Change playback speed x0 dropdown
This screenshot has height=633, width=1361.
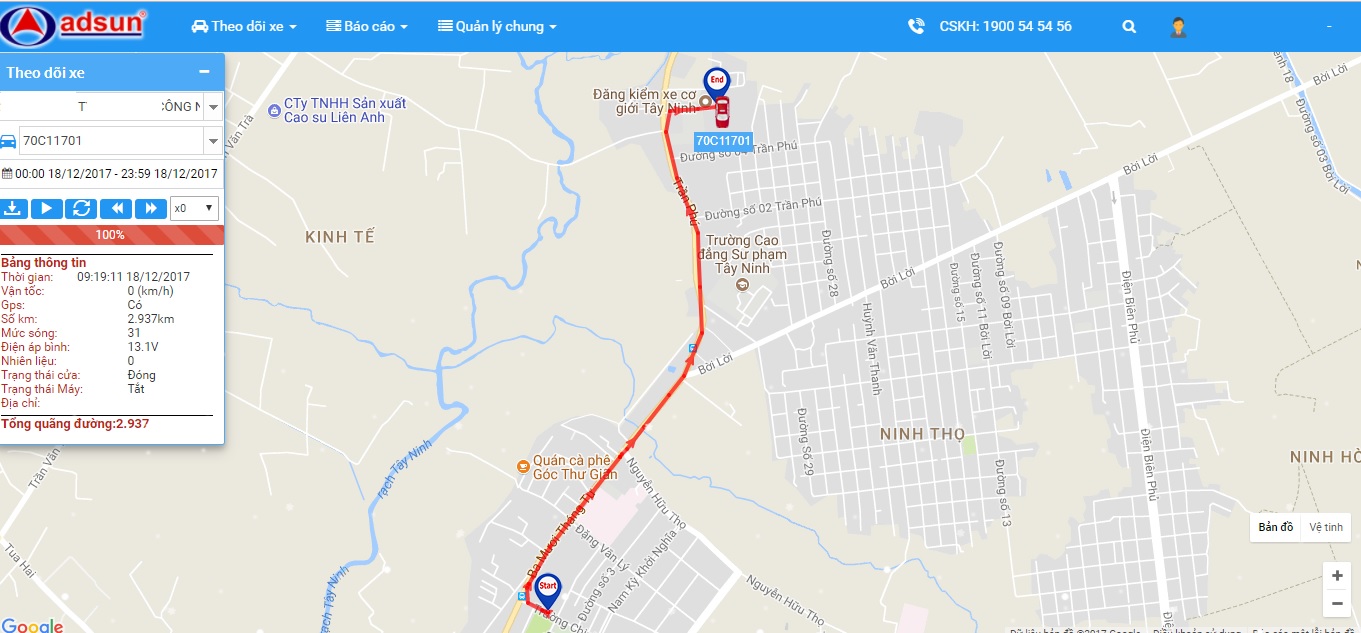[x=194, y=208]
